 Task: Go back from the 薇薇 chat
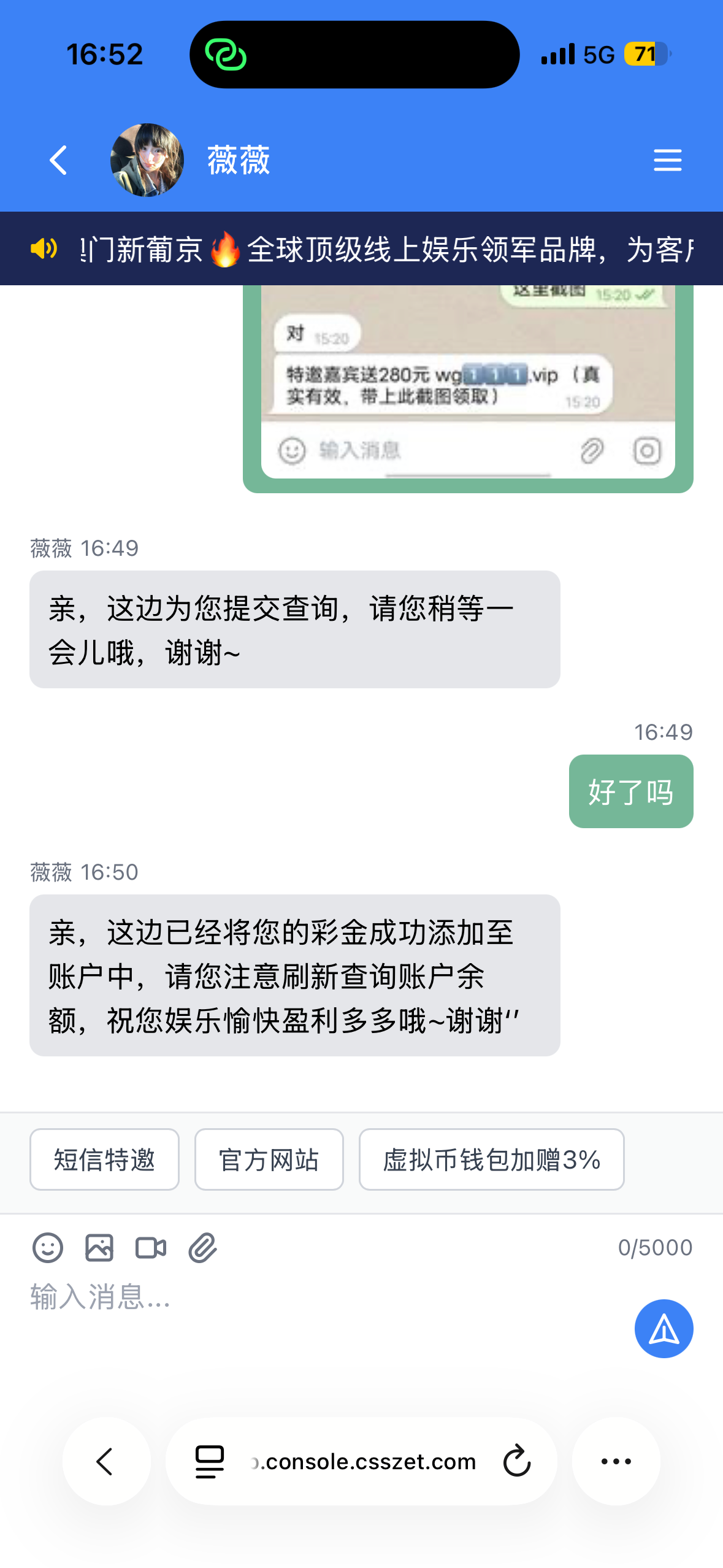pos(58,160)
